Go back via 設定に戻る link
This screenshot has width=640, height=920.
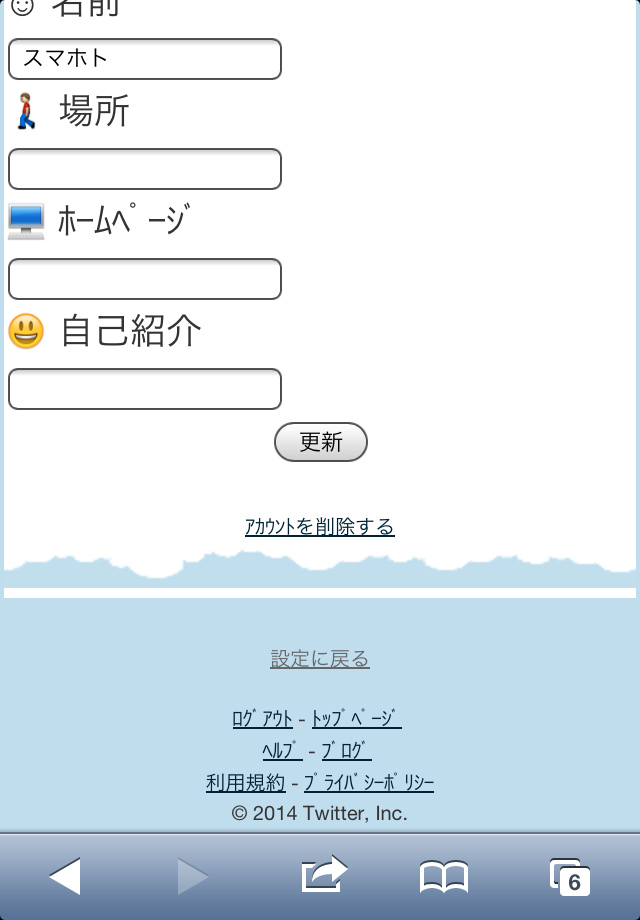point(320,659)
